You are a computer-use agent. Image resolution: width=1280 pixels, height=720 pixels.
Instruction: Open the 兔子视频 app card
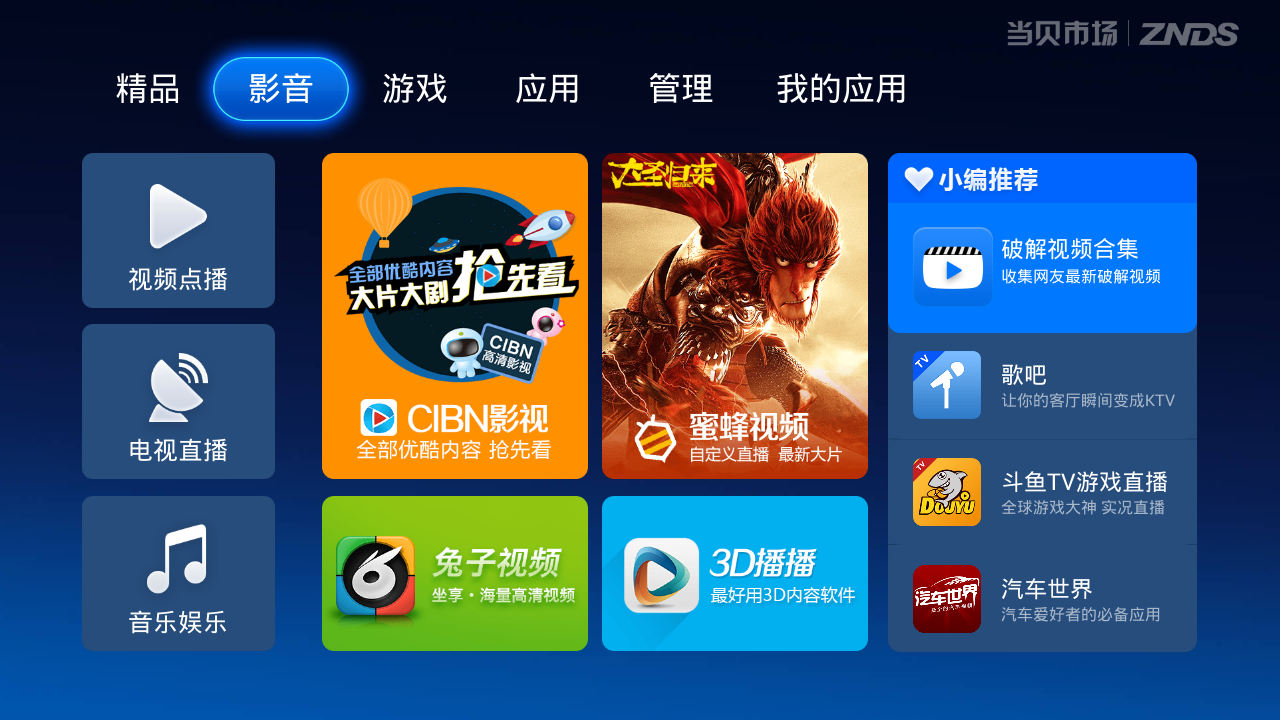click(x=455, y=574)
